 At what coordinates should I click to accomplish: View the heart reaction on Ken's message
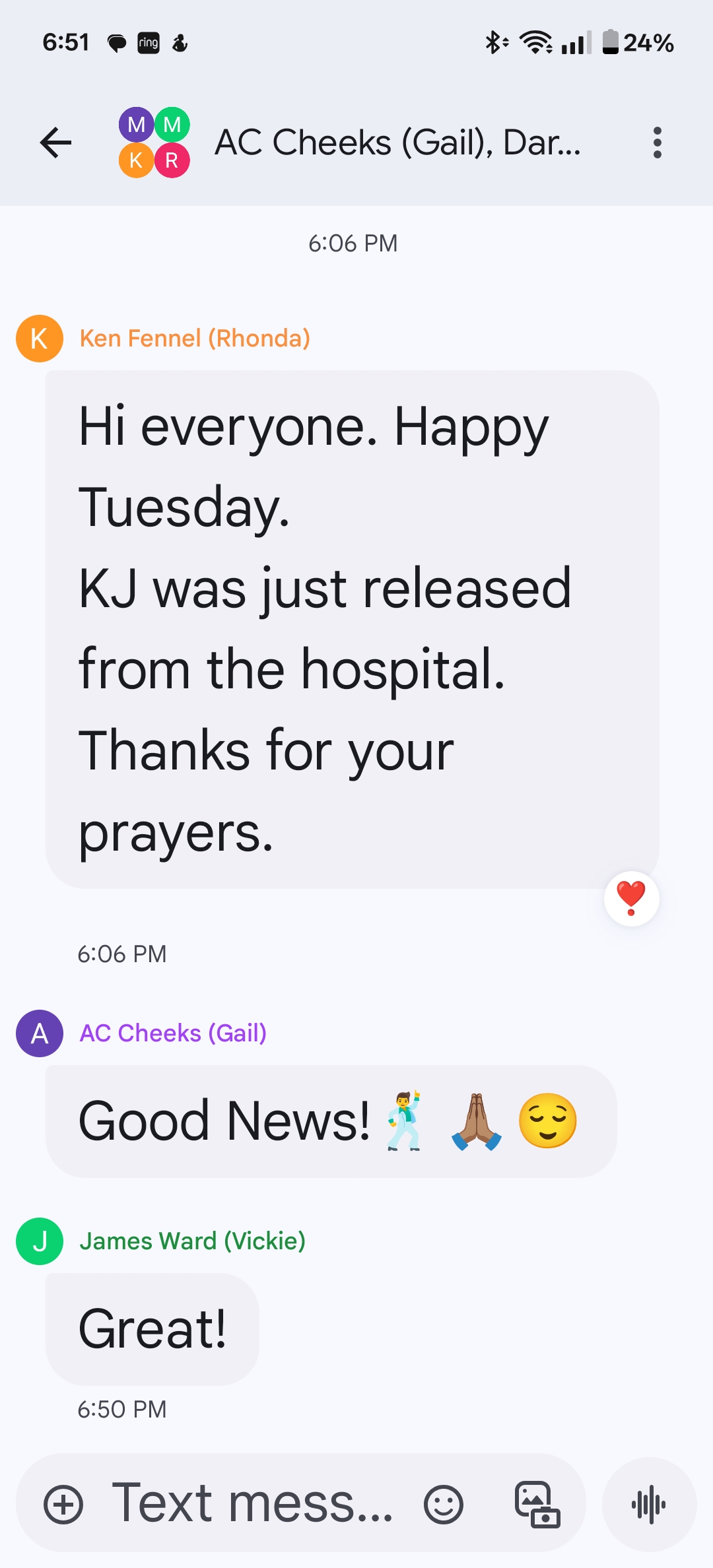coord(631,898)
